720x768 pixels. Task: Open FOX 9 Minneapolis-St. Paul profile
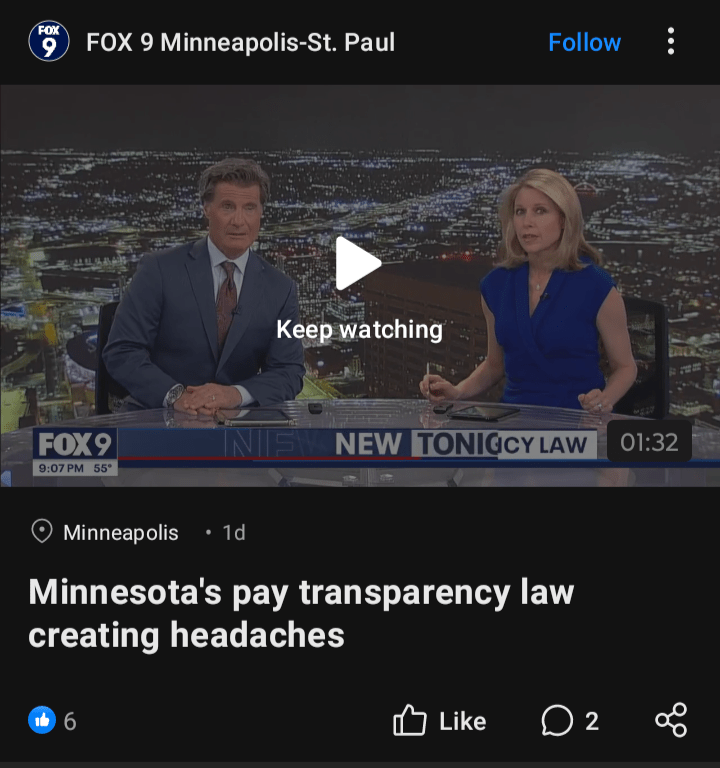pos(240,42)
